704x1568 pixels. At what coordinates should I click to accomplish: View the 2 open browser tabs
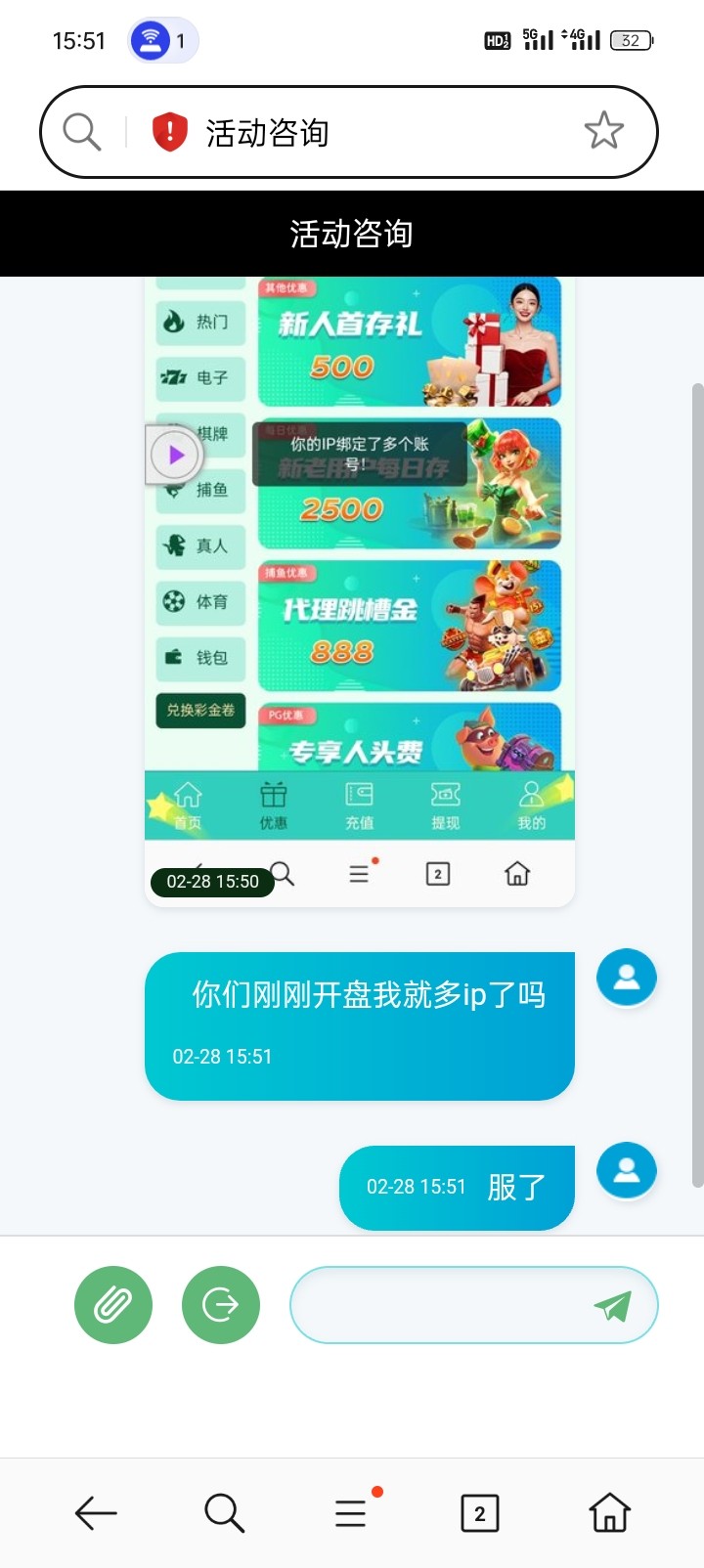click(479, 1513)
